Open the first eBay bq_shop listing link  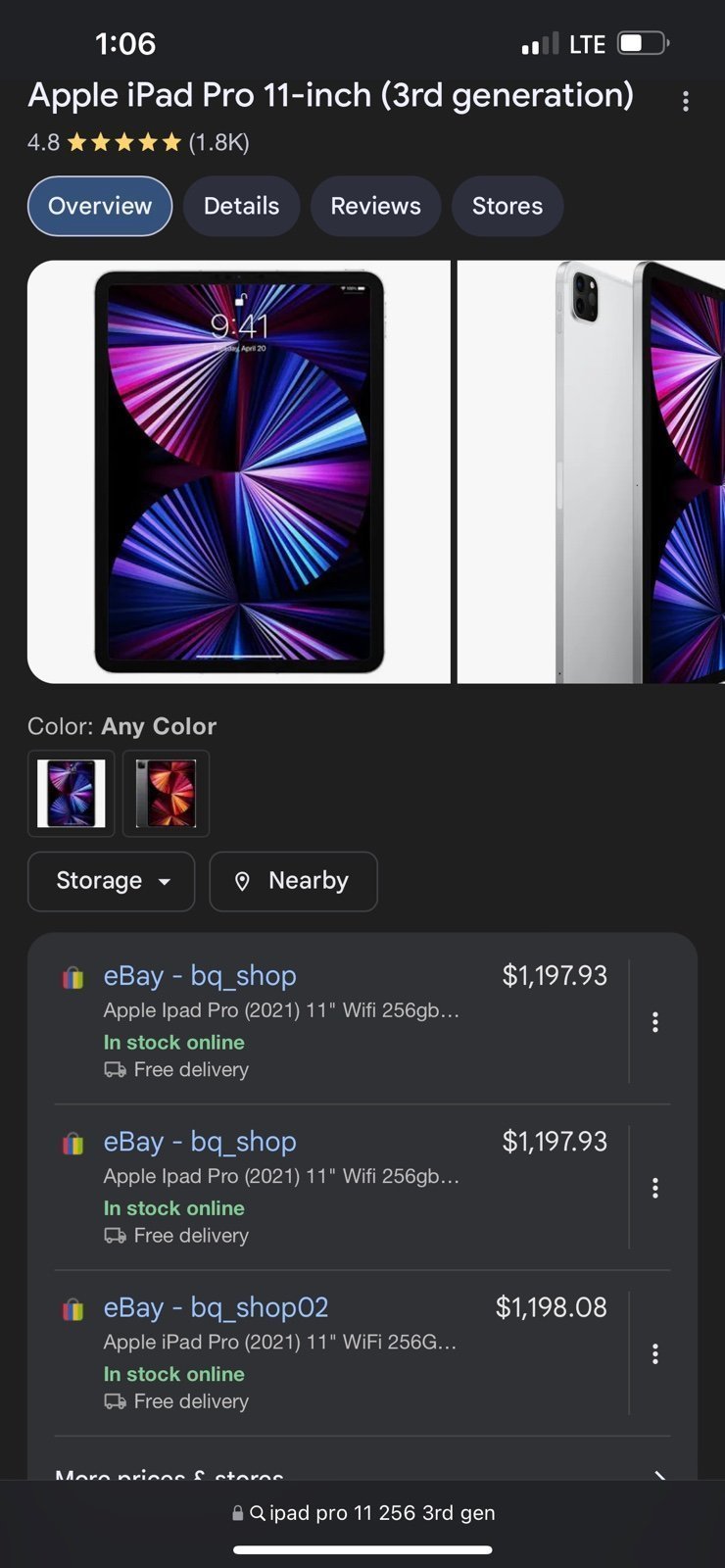click(200, 976)
